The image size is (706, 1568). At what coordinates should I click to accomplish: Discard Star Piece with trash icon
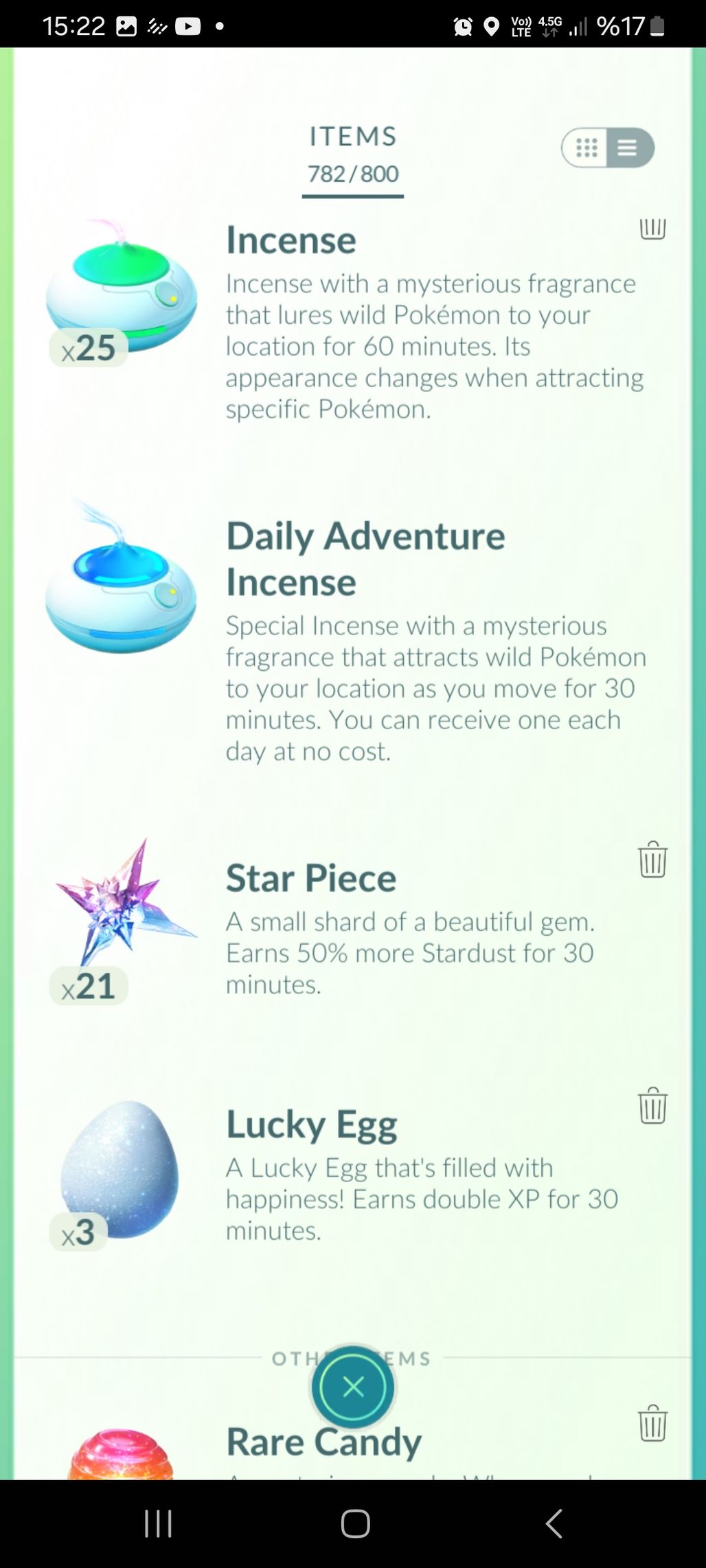click(652, 860)
